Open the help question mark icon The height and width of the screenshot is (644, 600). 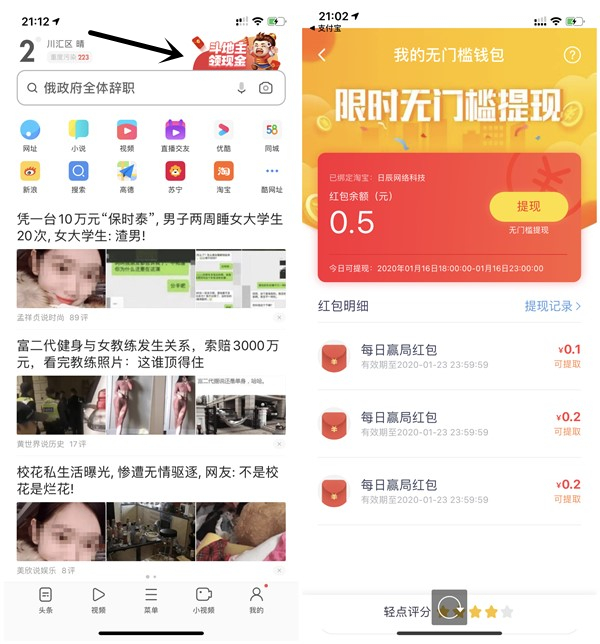572,55
